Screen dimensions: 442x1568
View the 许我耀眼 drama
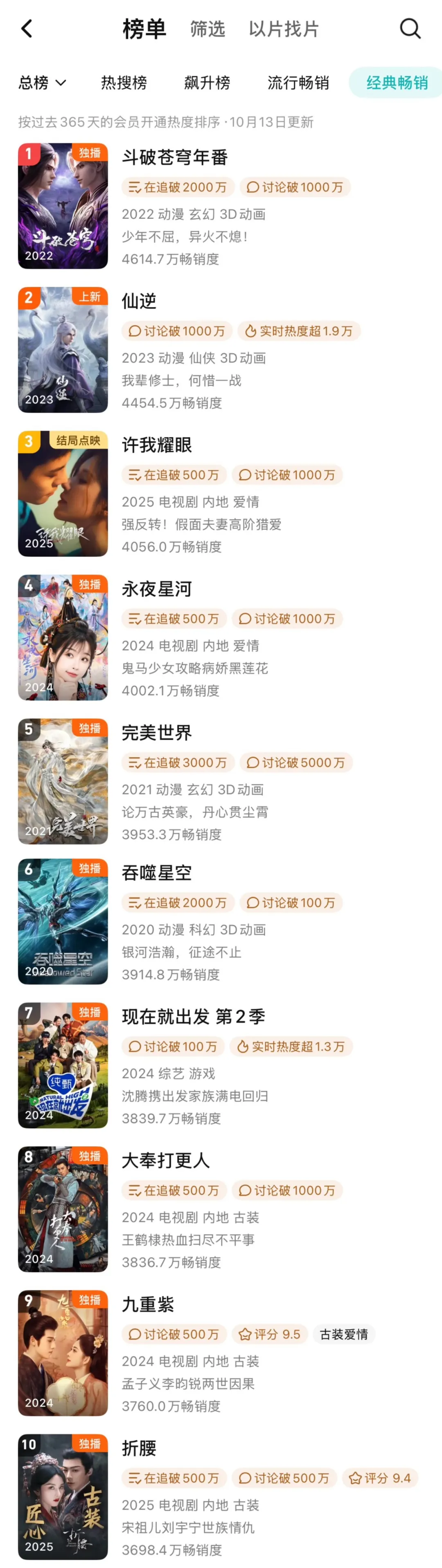pos(157,445)
